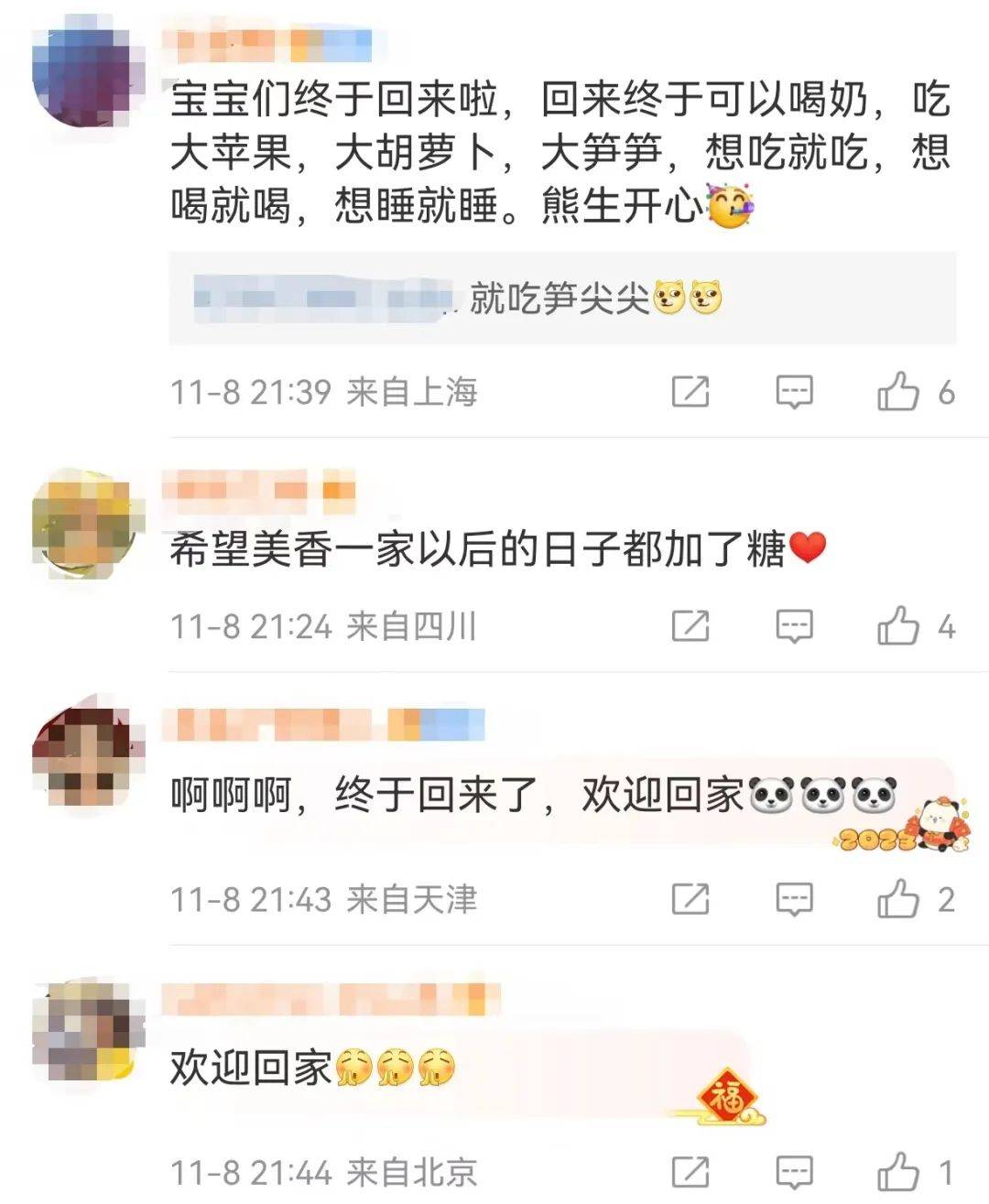Like the comment from 天津
The image size is (989, 1204).
(898, 899)
